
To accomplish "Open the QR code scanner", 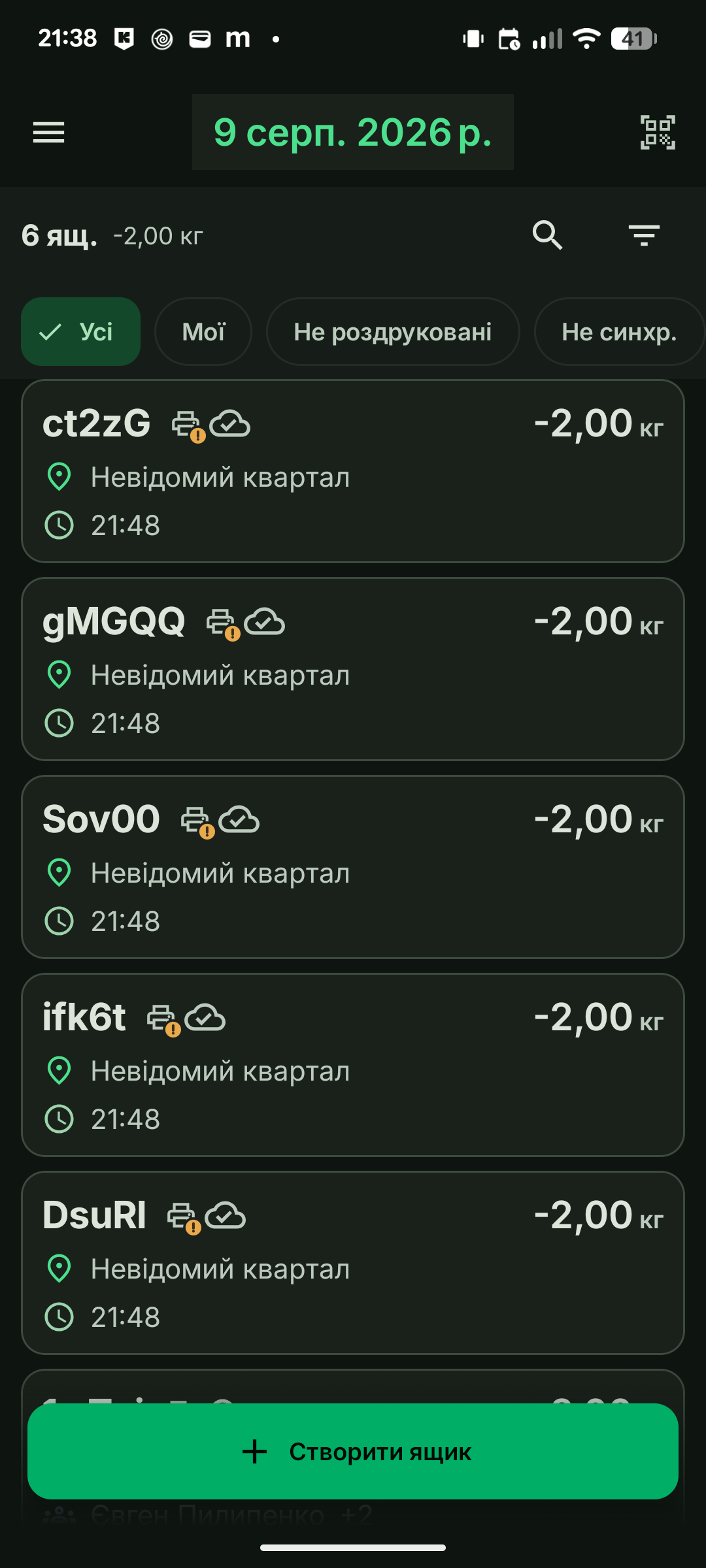I will point(658,133).
